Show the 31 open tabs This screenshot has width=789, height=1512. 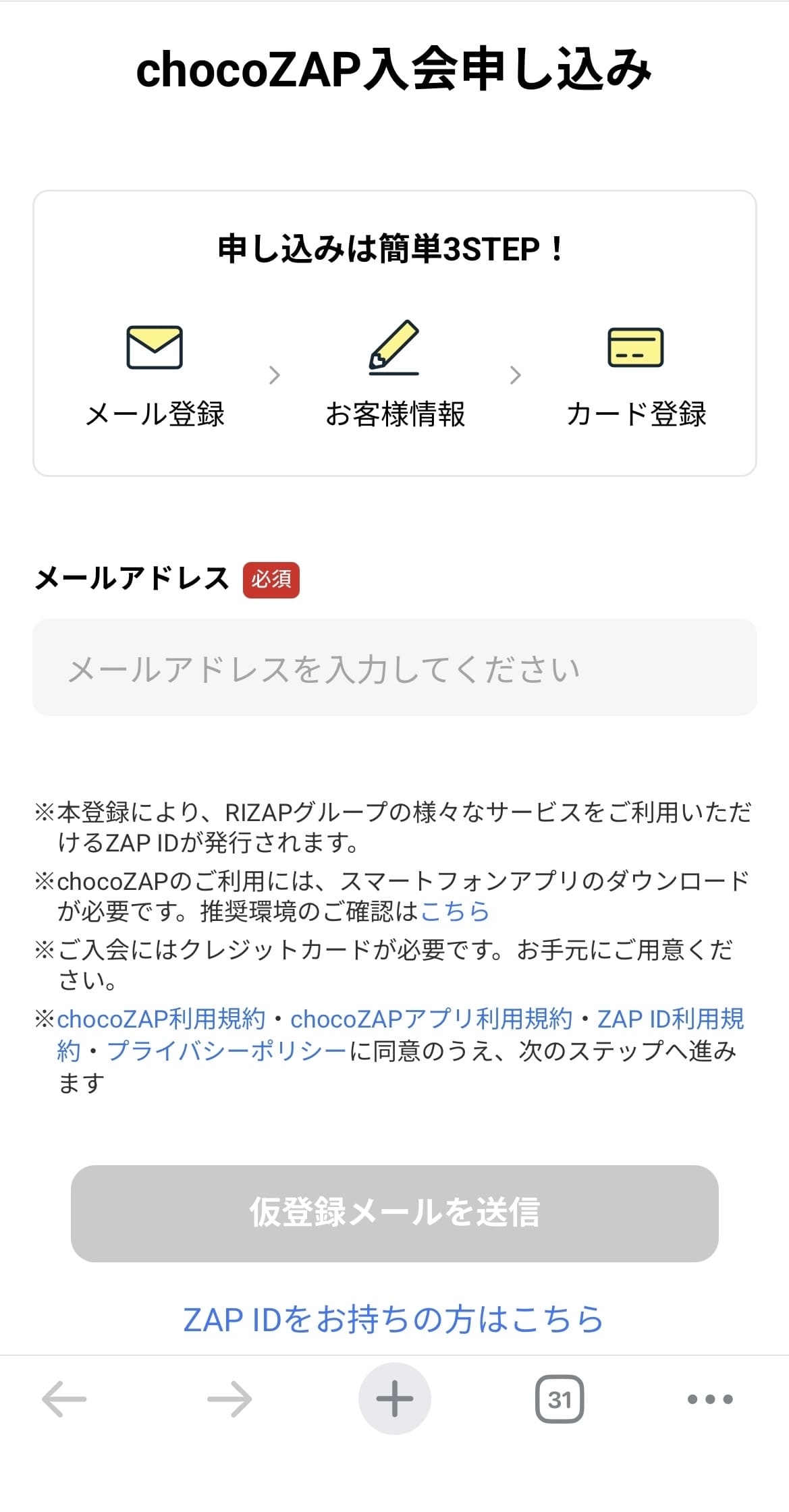click(x=559, y=1399)
